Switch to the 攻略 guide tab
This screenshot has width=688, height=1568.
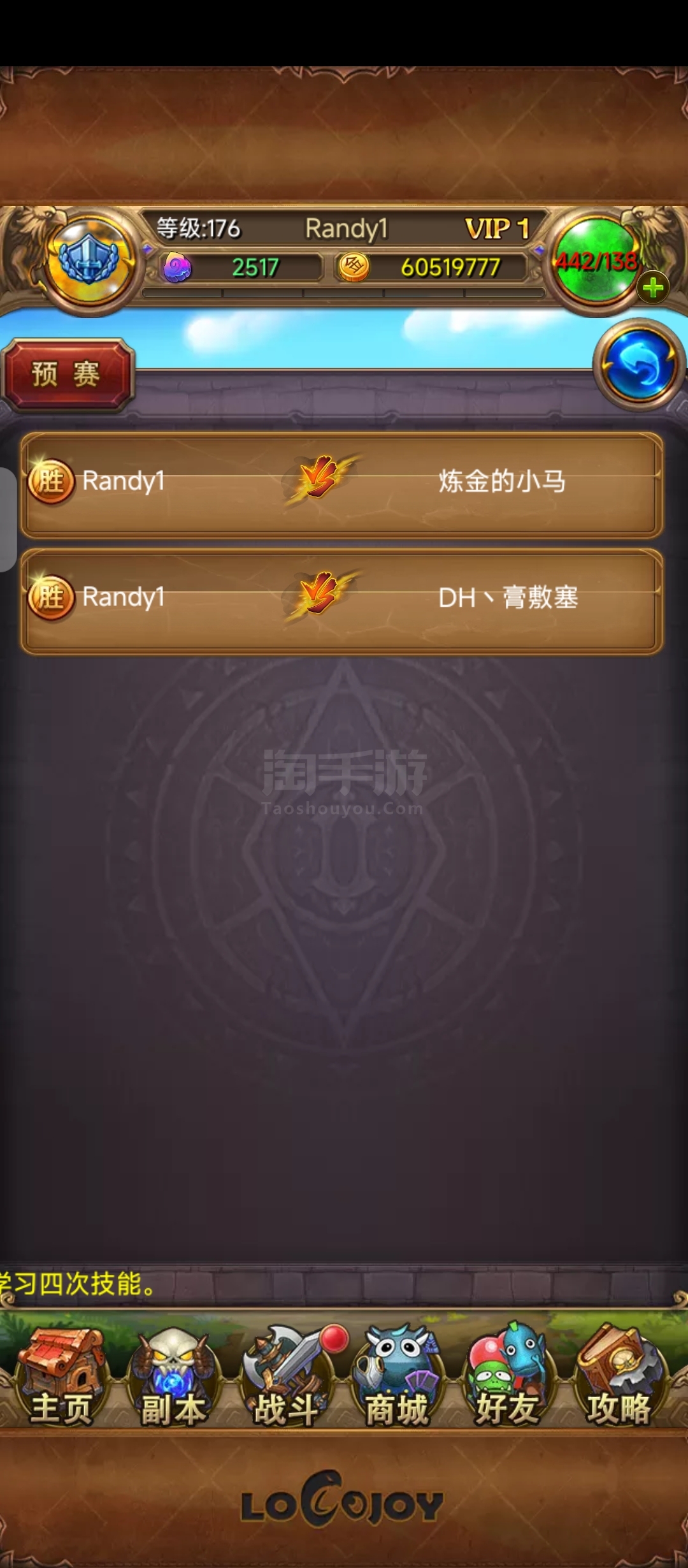pyautogui.click(x=619, y=1377)
